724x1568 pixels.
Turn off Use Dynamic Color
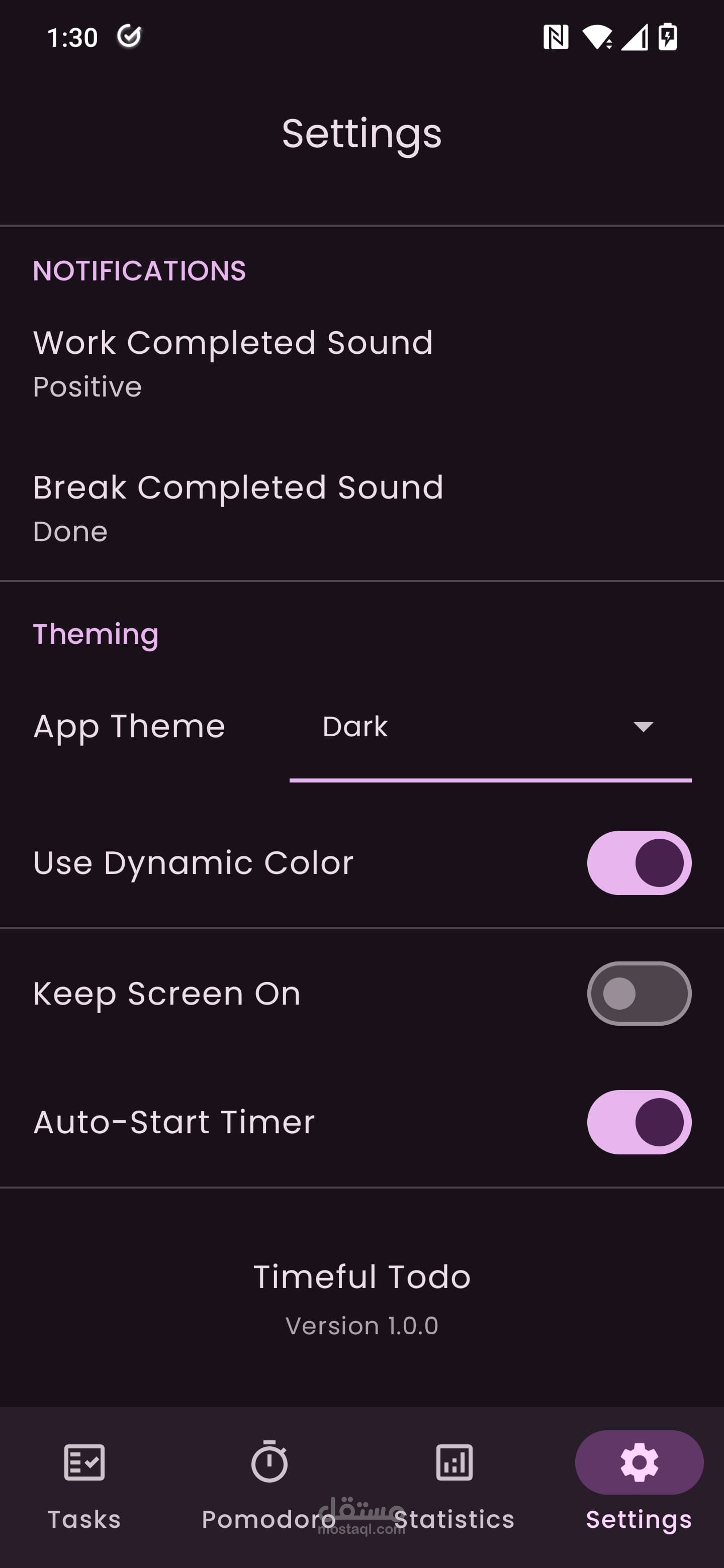(x=639, y=862)
